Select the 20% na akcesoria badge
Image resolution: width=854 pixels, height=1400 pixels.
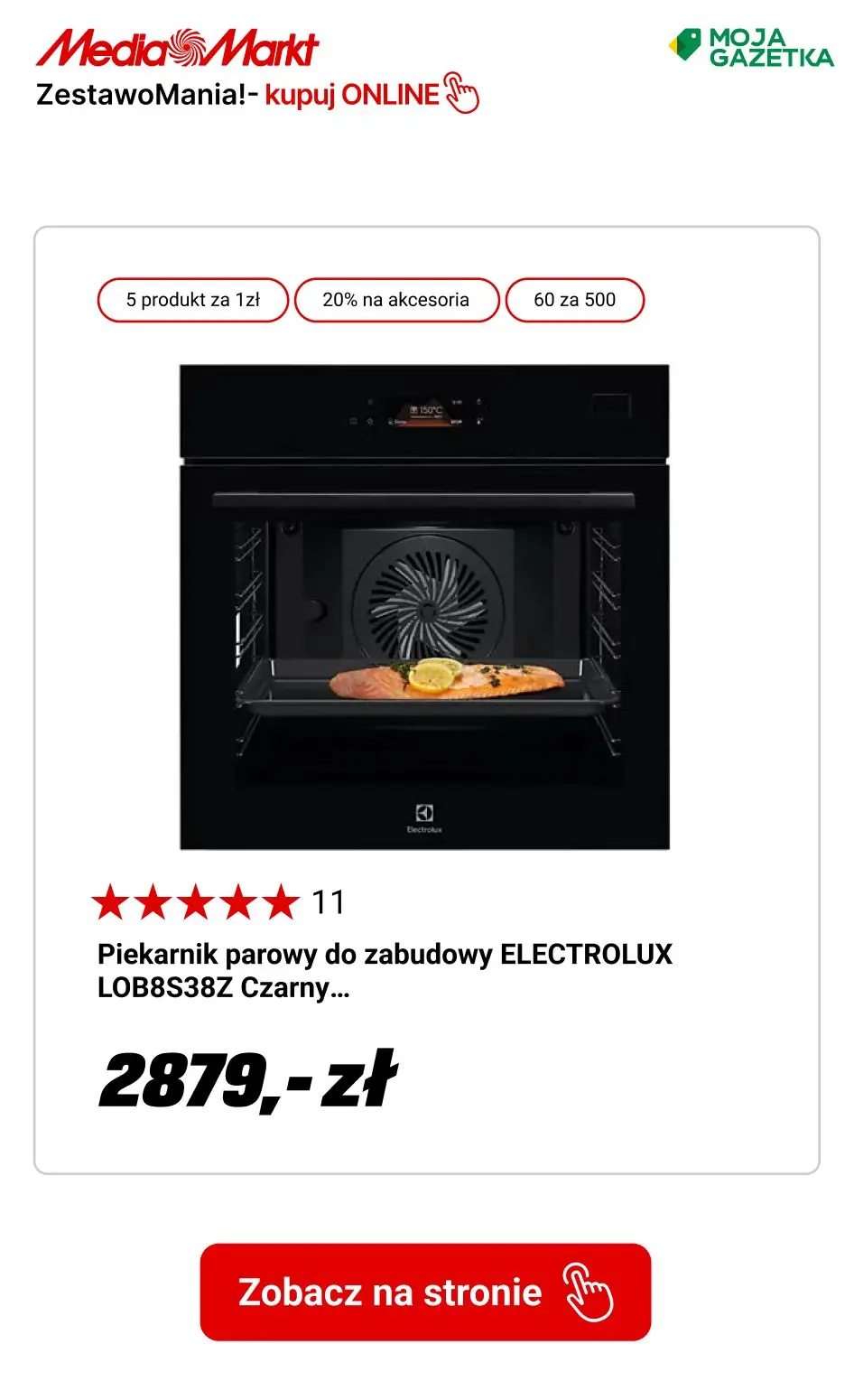click(396, 299)
